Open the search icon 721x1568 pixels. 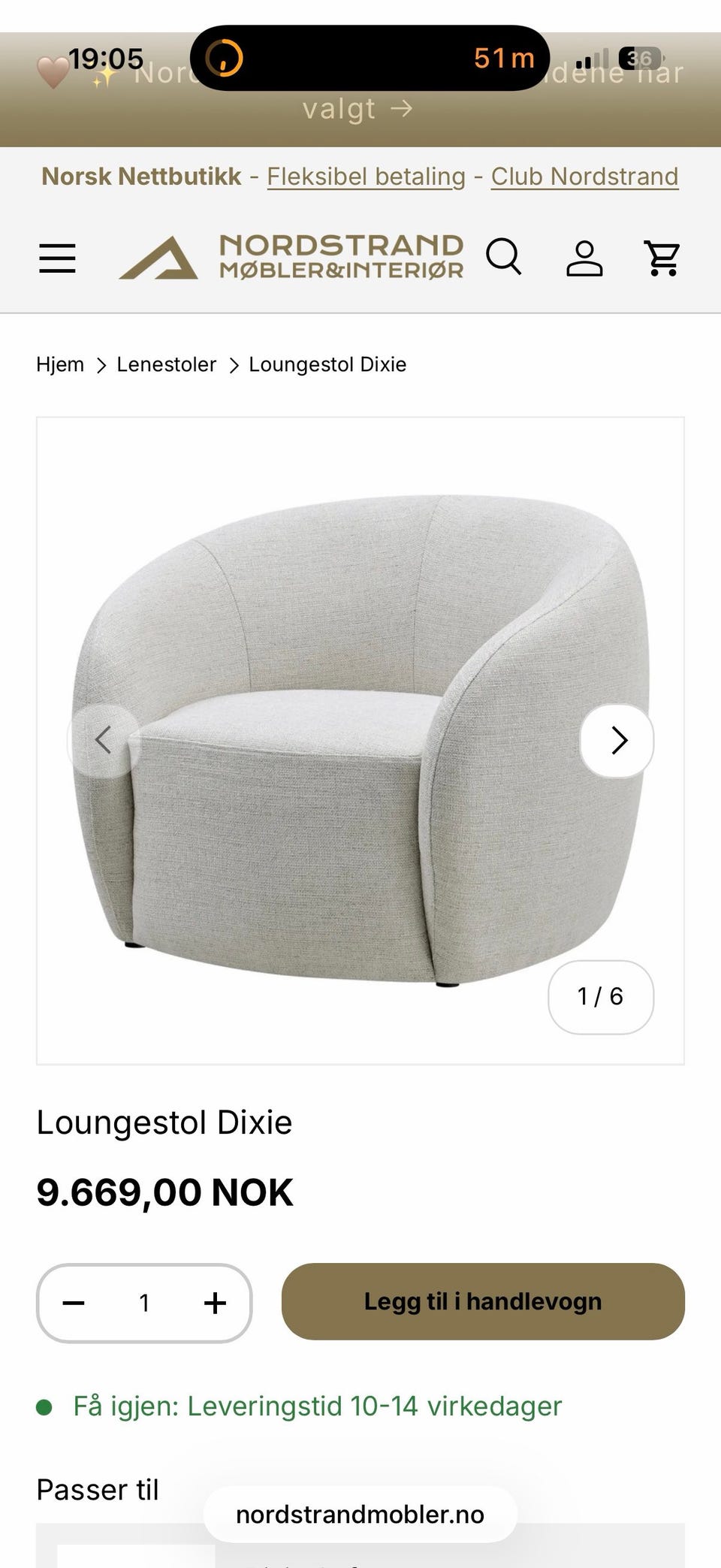(x=503, y=257)
